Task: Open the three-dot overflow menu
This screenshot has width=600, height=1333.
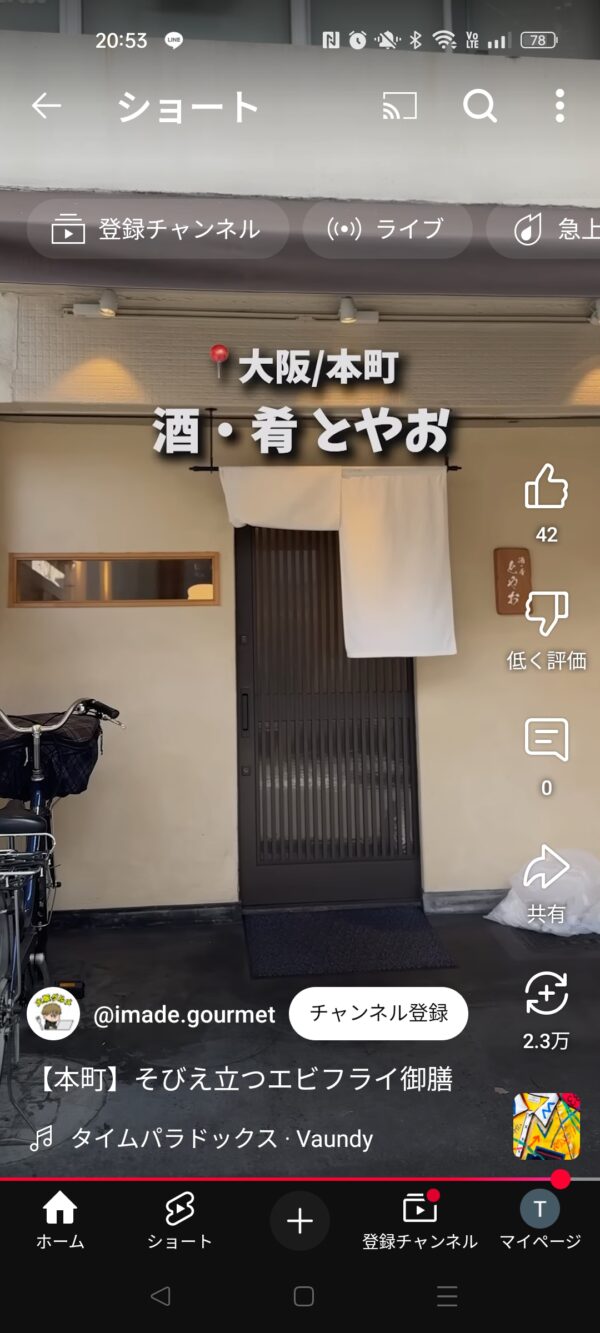Action: click(559, 106)
